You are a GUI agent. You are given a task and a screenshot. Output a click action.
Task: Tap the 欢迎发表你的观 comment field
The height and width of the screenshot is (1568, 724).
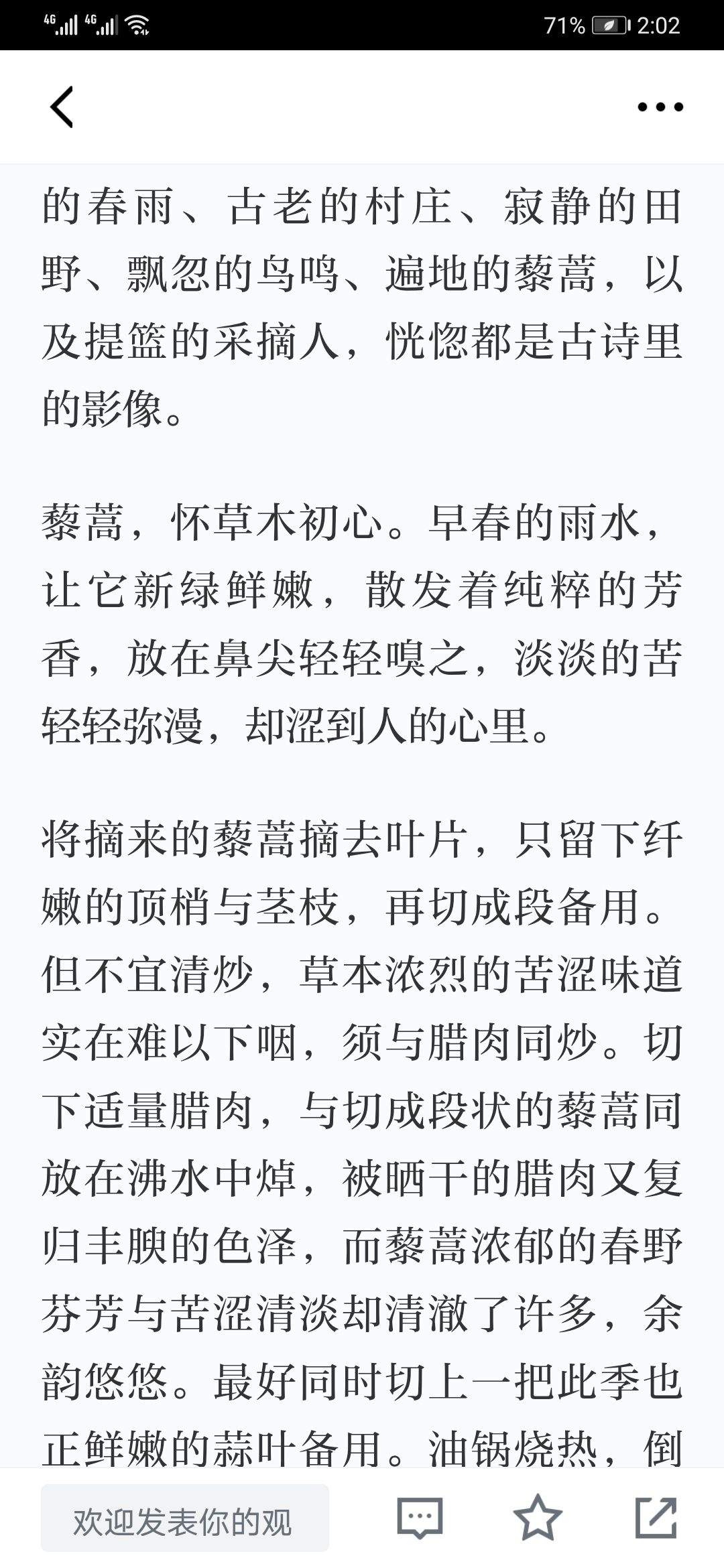(x=185, y=1518)
